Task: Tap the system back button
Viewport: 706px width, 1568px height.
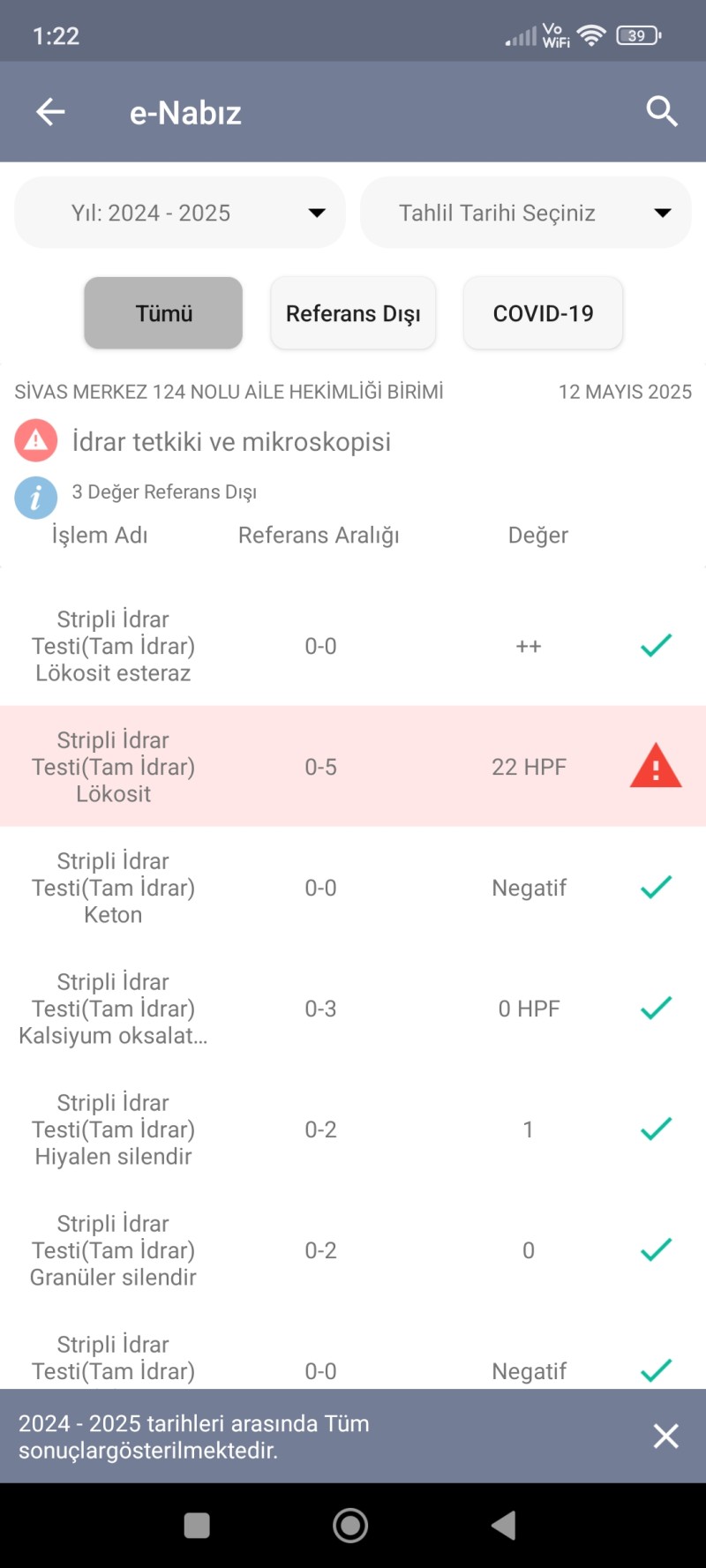Action: coord(503,1525)
